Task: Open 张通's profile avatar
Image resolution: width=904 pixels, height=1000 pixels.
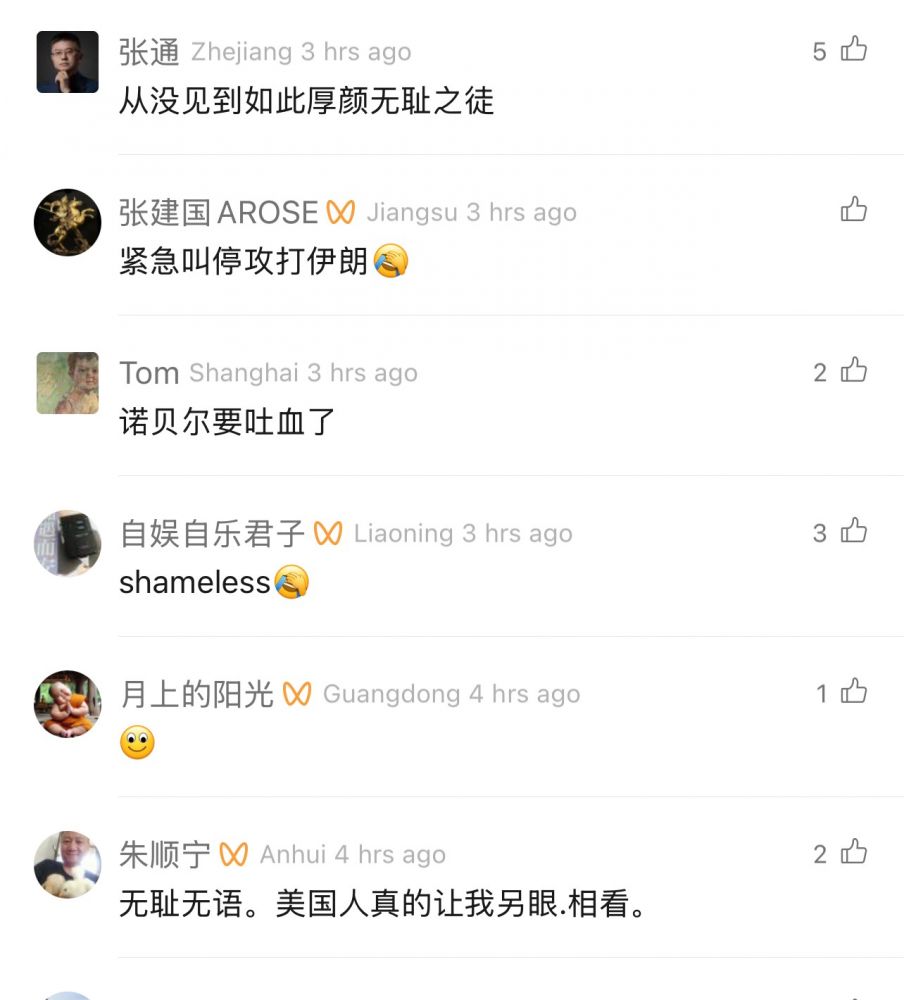Action: (68, 62)
